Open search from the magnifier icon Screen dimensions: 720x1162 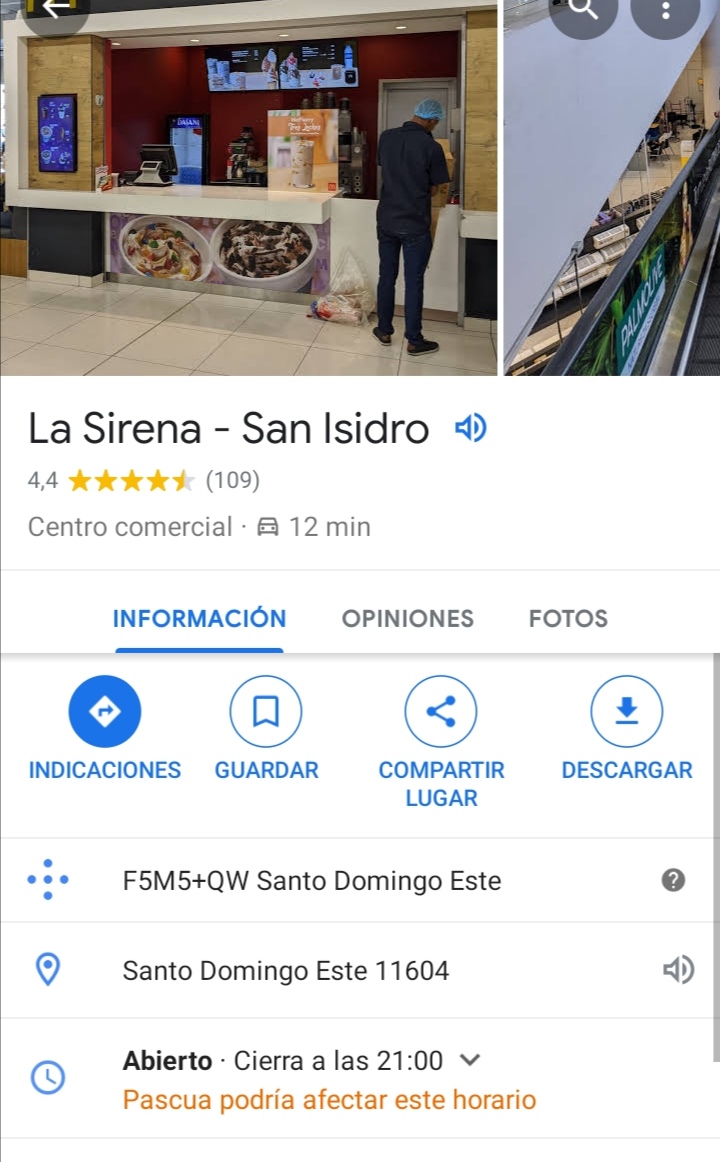pyautogui.click(x=583, y=10)
